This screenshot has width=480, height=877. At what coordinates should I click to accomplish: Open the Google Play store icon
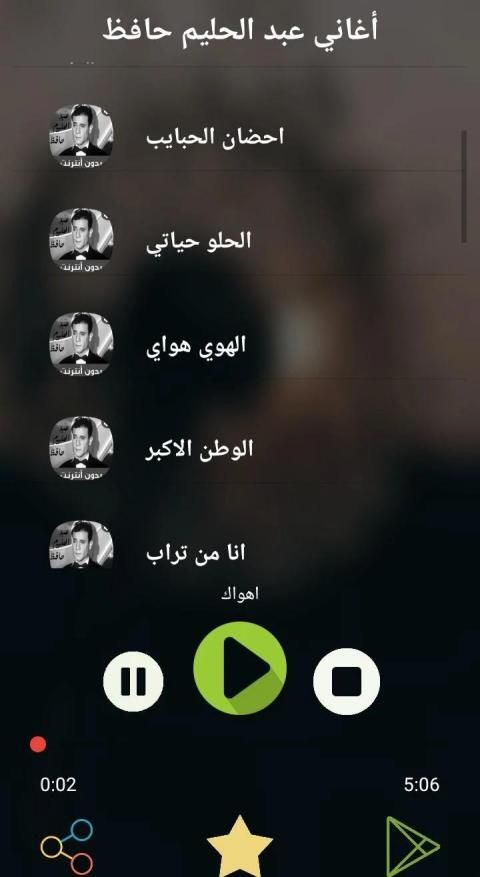413,846
